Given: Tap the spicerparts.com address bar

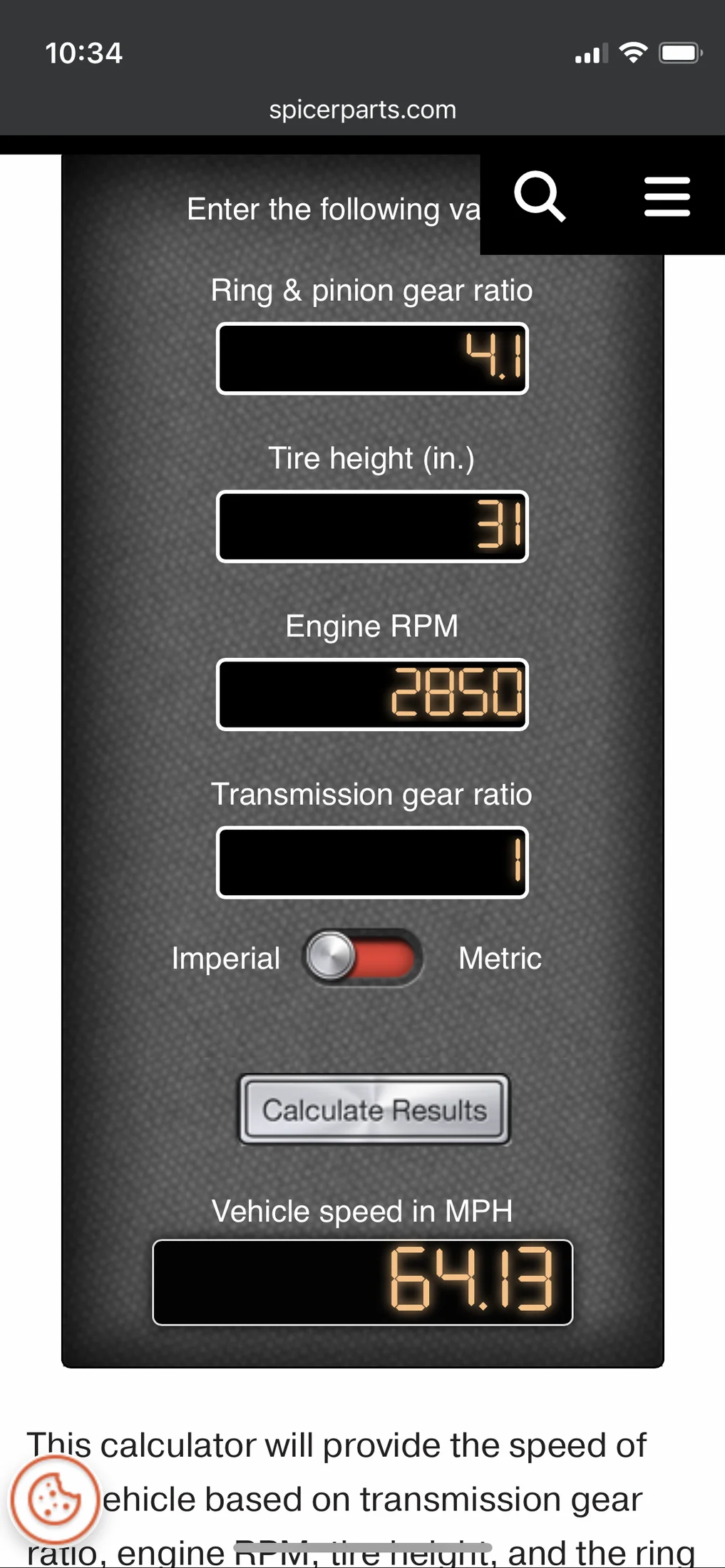Looking at the screenshot, I should (362, 110).
